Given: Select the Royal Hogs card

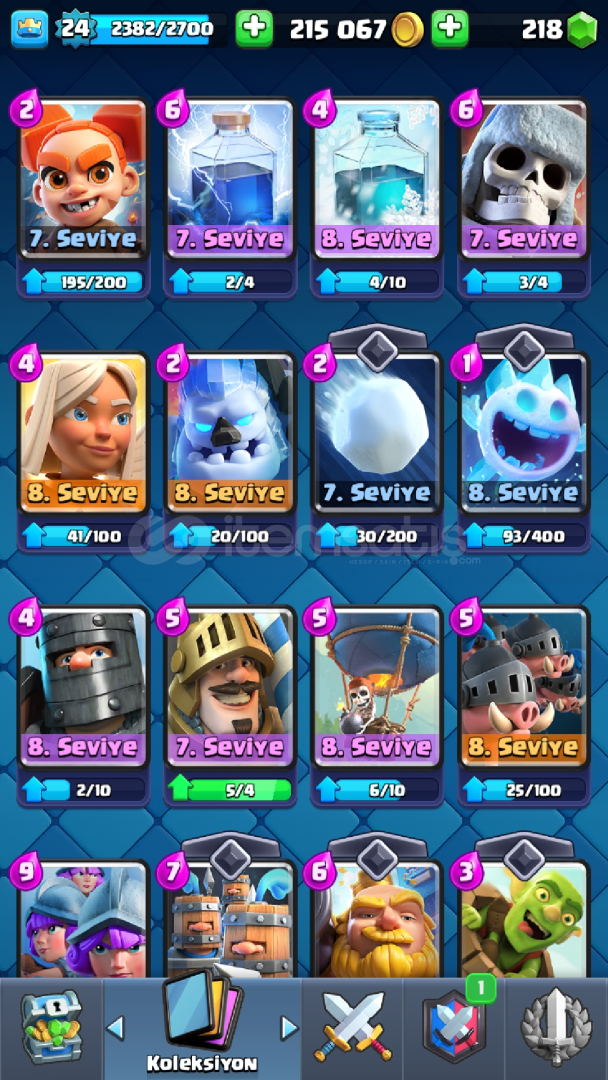Looking at the screenshot, I should click(524, 706).
